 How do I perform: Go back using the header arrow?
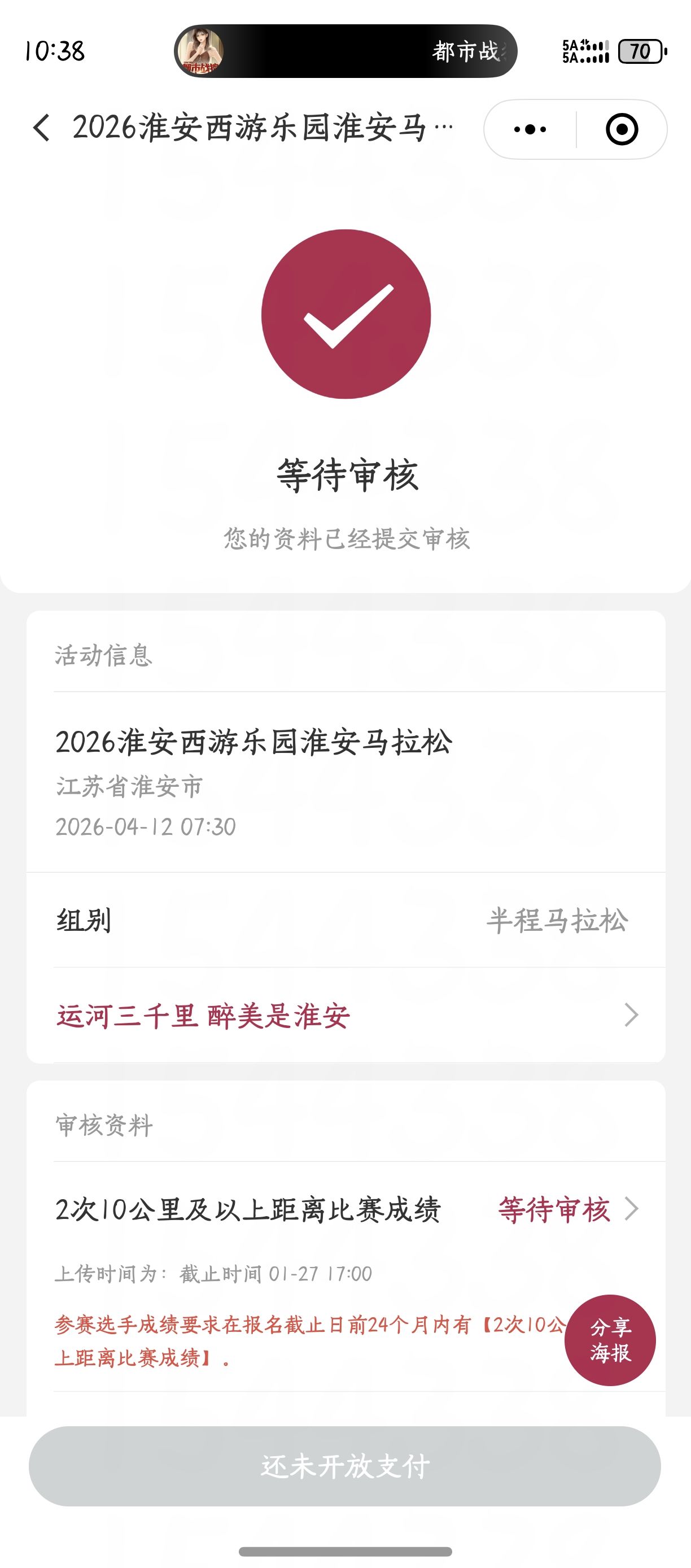coord(41,128)
